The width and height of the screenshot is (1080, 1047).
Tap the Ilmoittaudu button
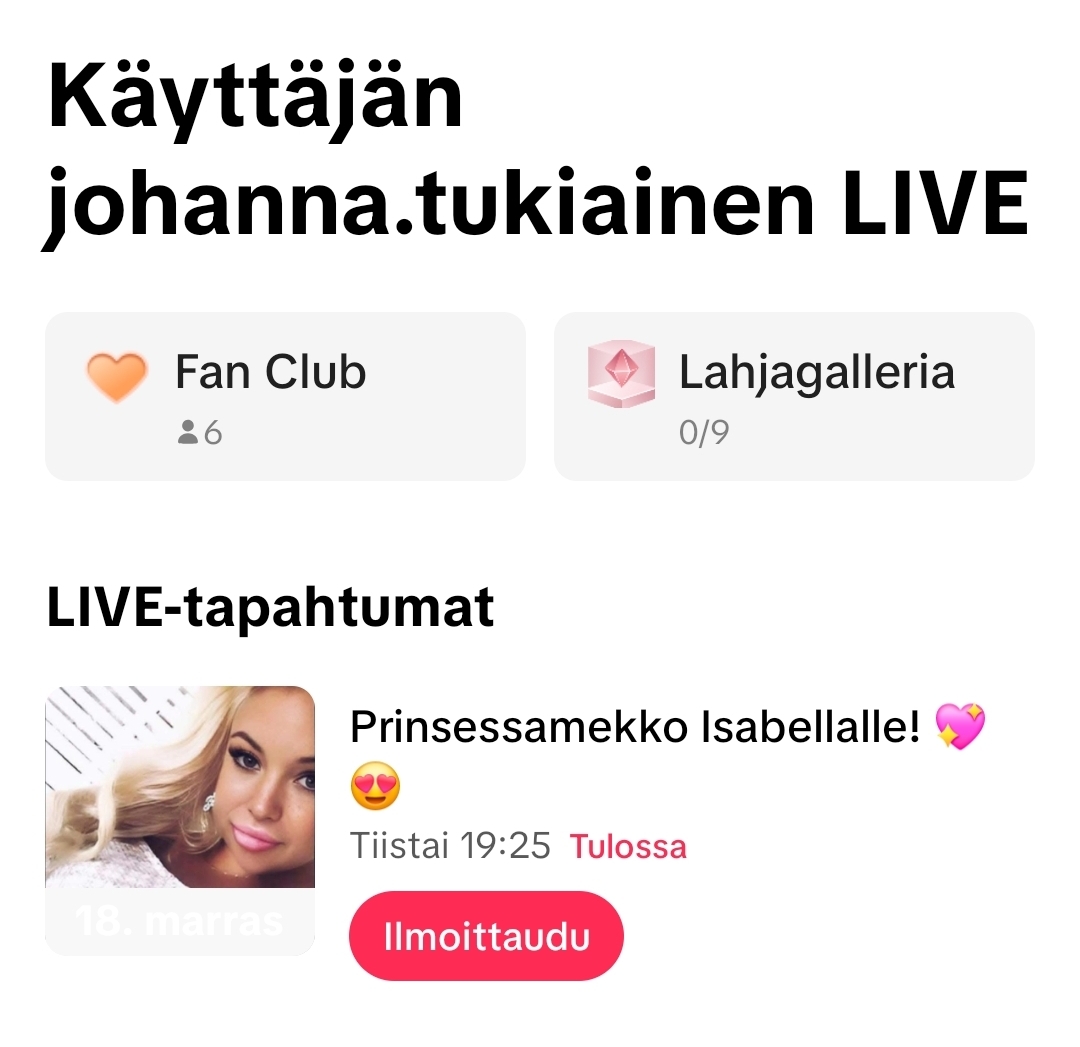coord(486,937)
